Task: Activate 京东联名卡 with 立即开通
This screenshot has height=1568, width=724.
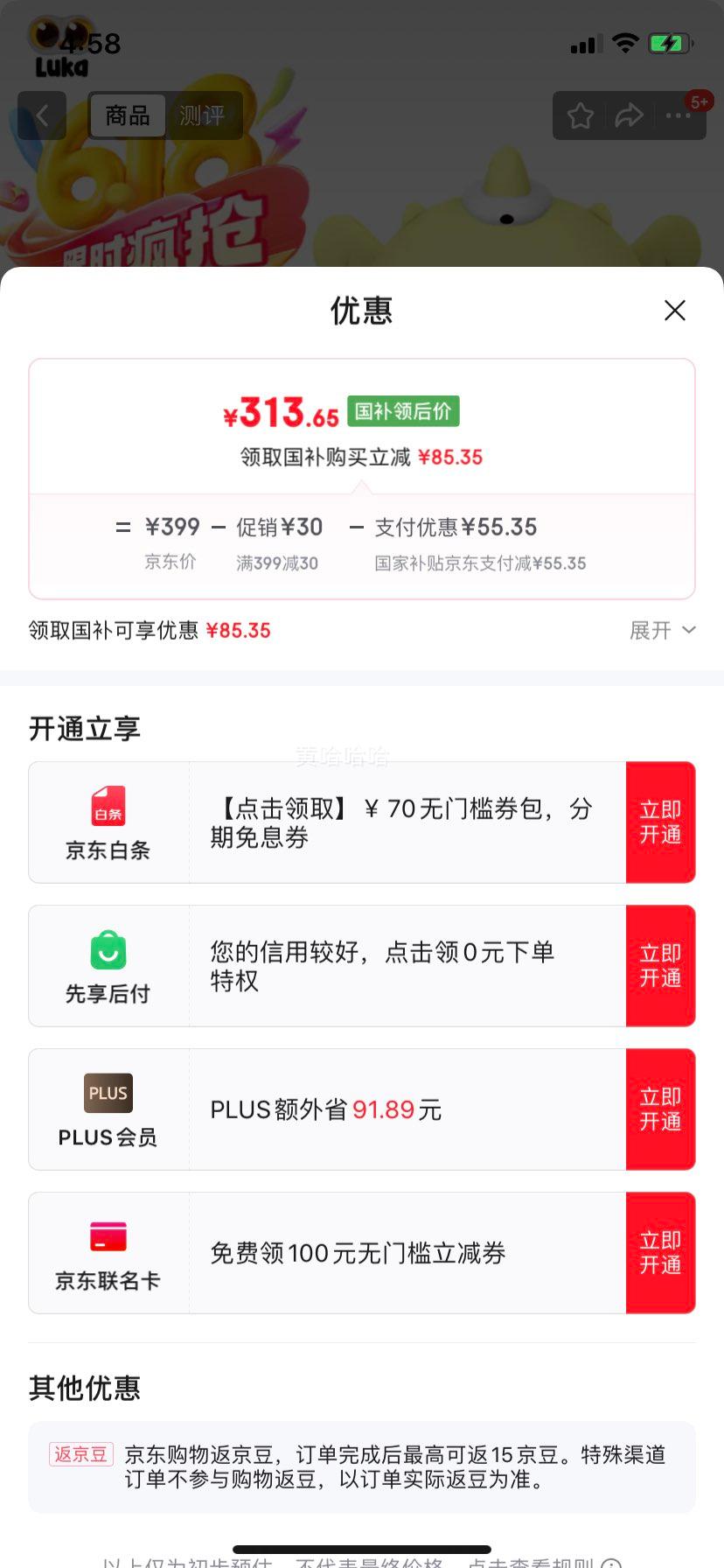Action: click(660, 1253)
